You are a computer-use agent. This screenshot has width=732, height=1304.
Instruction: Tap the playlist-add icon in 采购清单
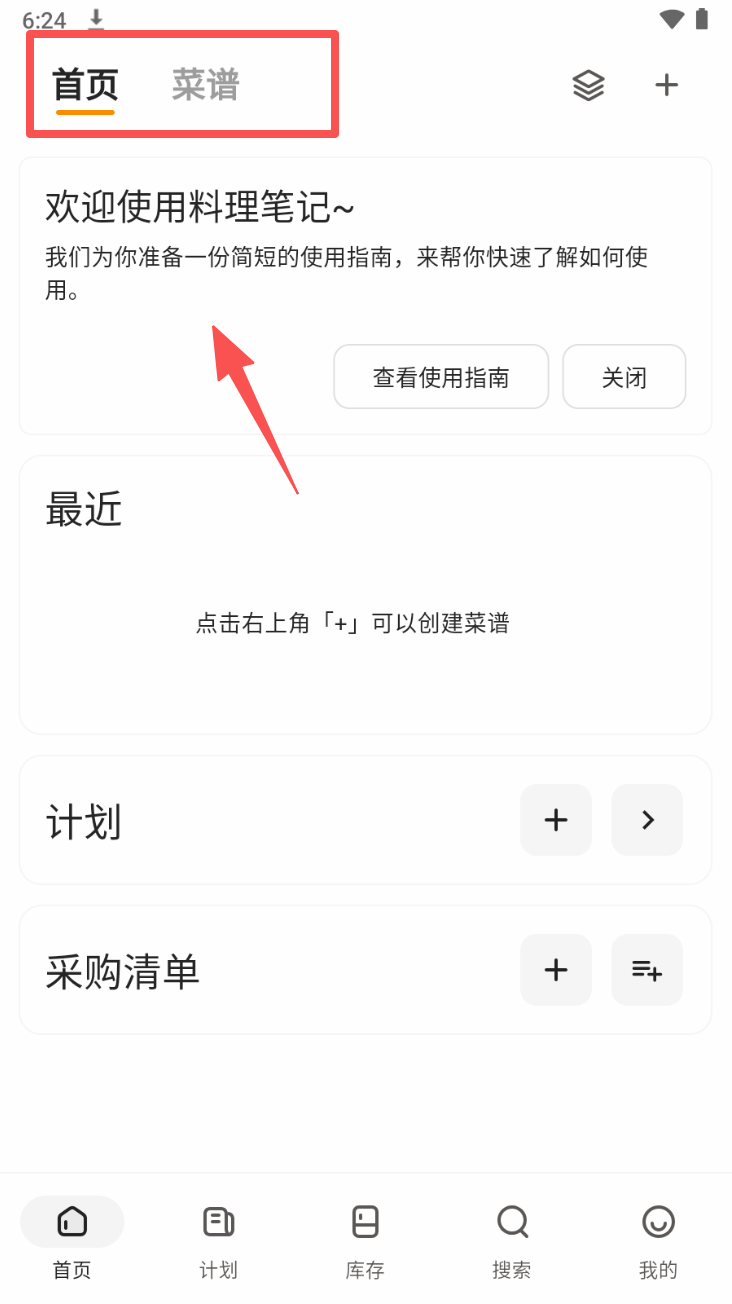[x=647, y=970]
